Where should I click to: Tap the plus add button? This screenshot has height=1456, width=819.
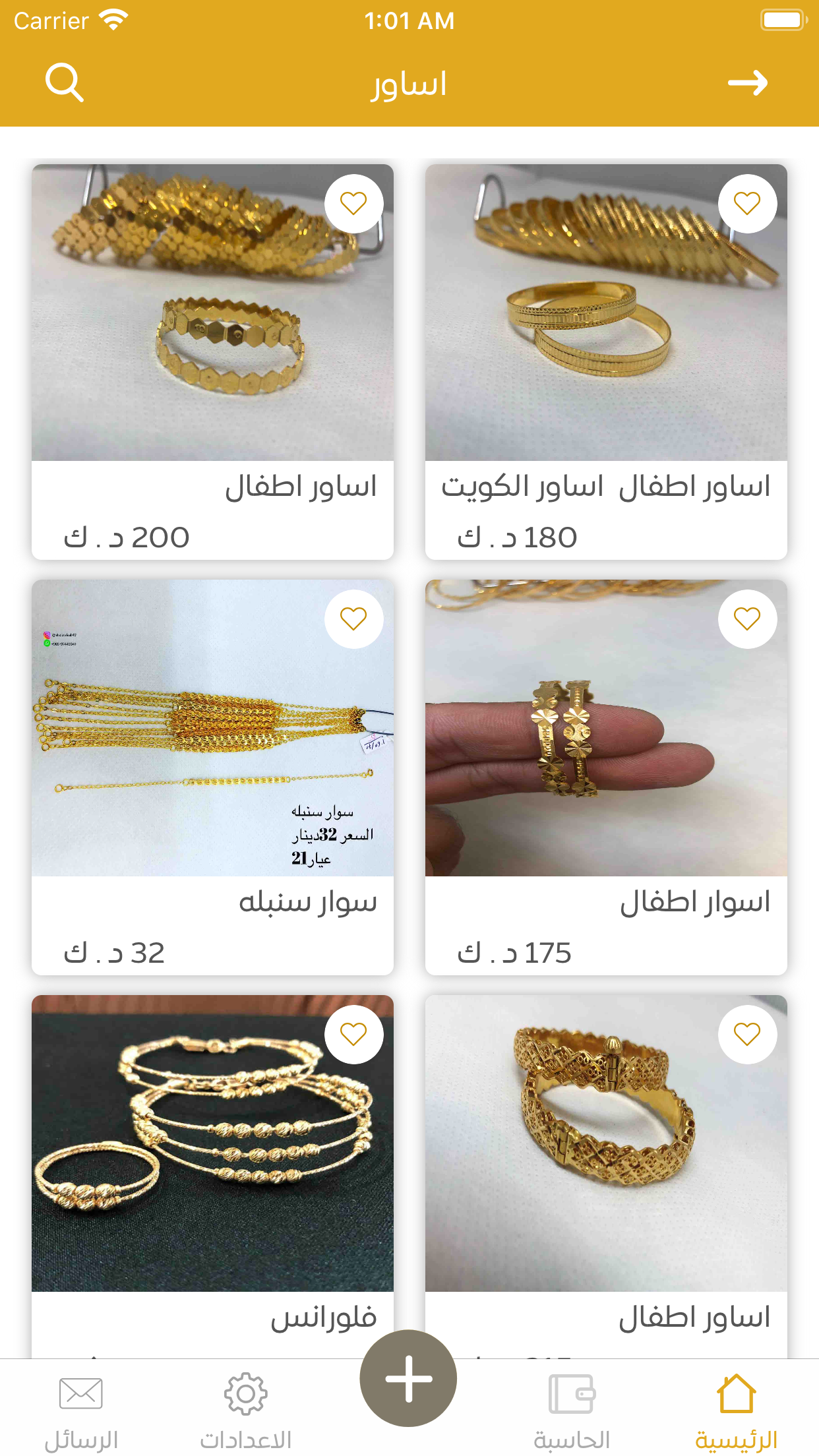pyautogui.click(x=408, y=1379)
